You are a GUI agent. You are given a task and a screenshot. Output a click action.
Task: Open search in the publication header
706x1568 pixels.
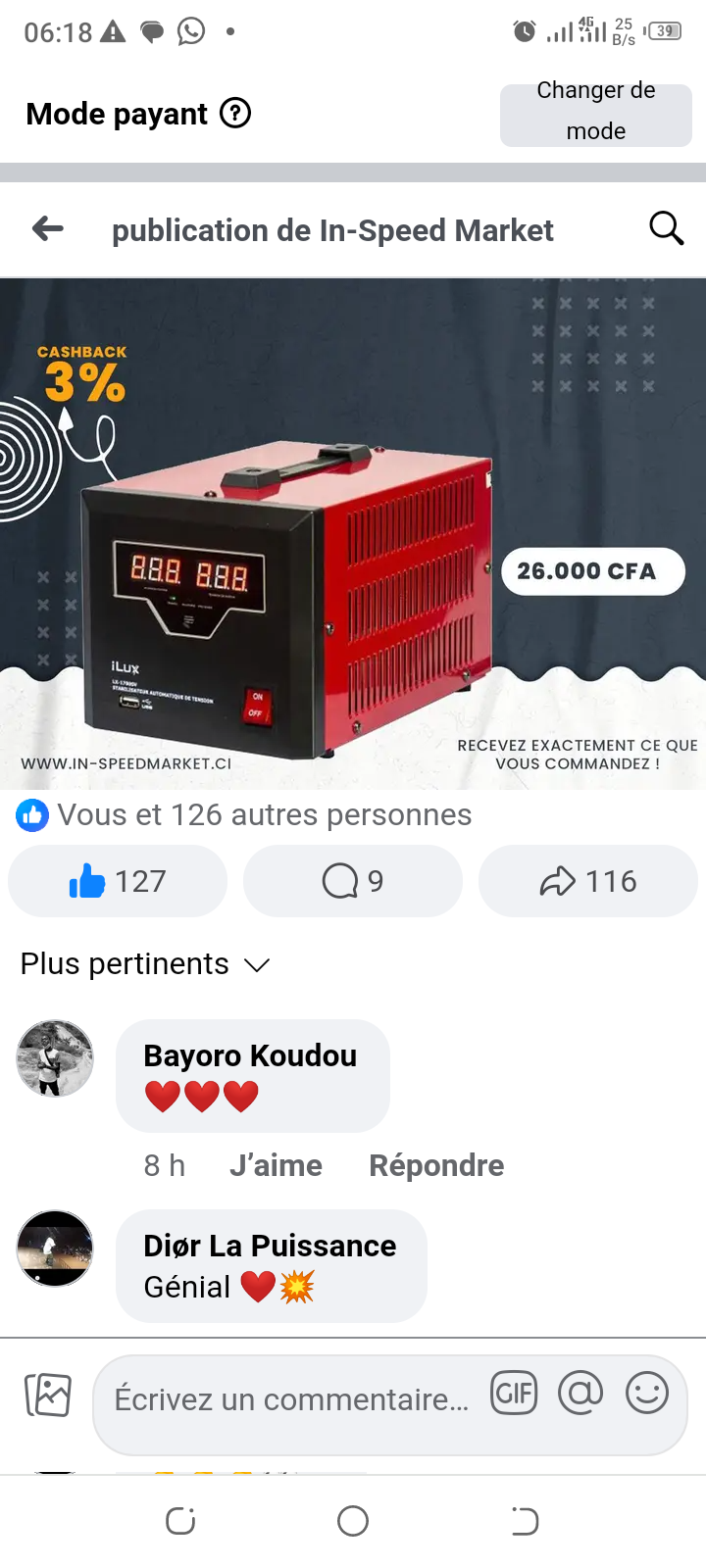point(666,229)
